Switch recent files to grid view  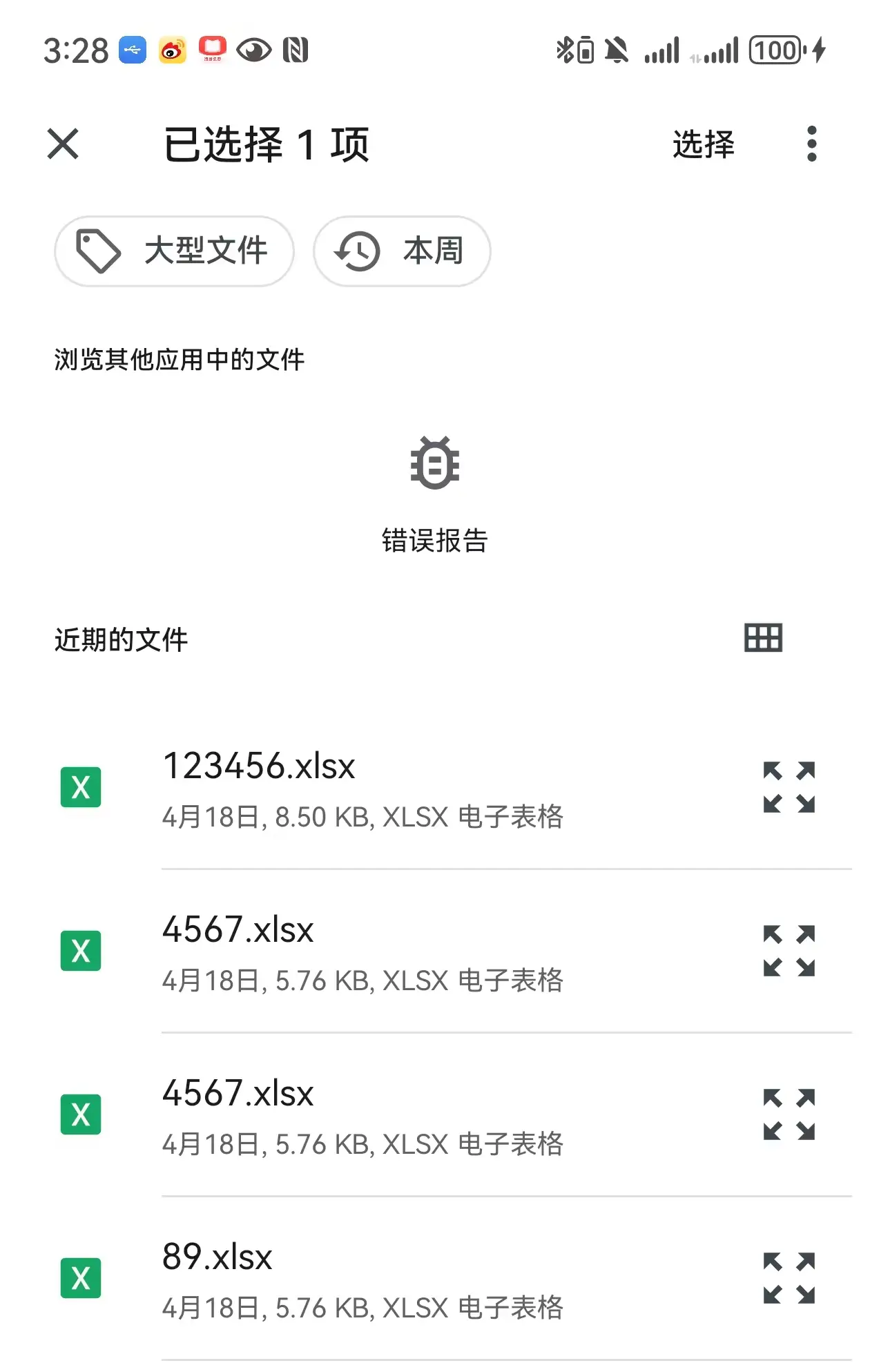tap(763, 638)
